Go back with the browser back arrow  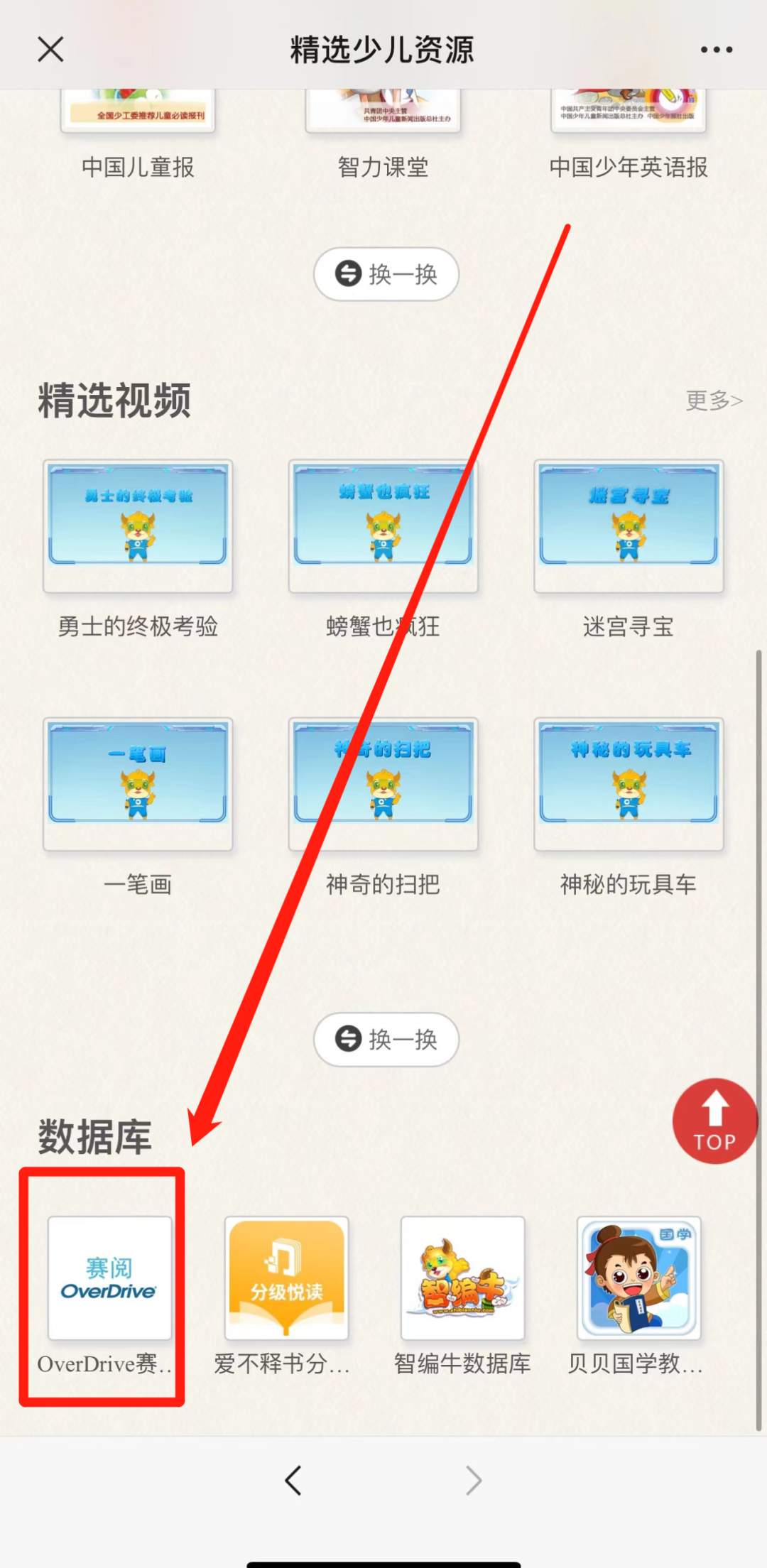293,1481
